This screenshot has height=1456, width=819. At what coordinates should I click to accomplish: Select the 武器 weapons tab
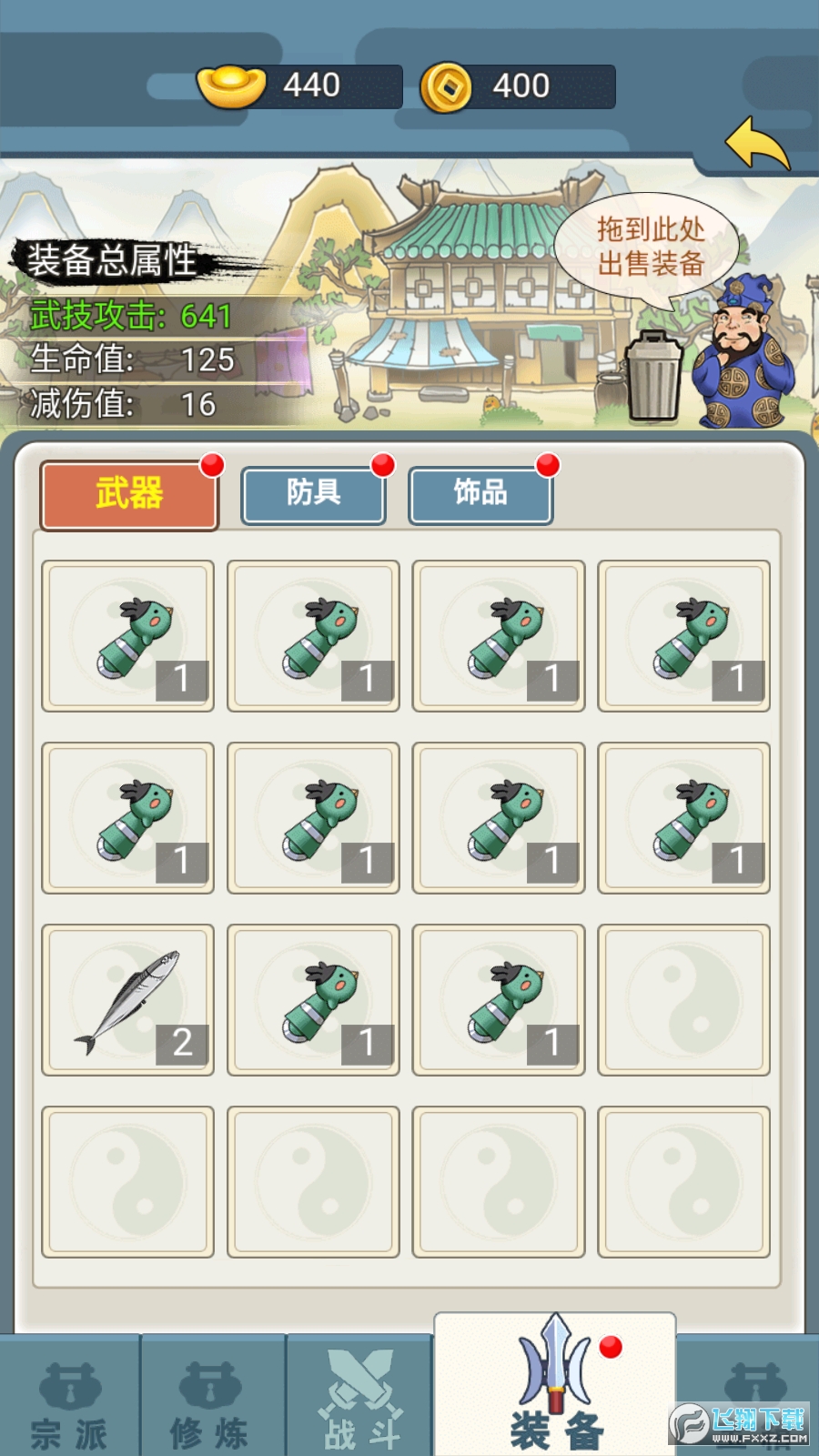pyautogui.click(x=129, y=494)
